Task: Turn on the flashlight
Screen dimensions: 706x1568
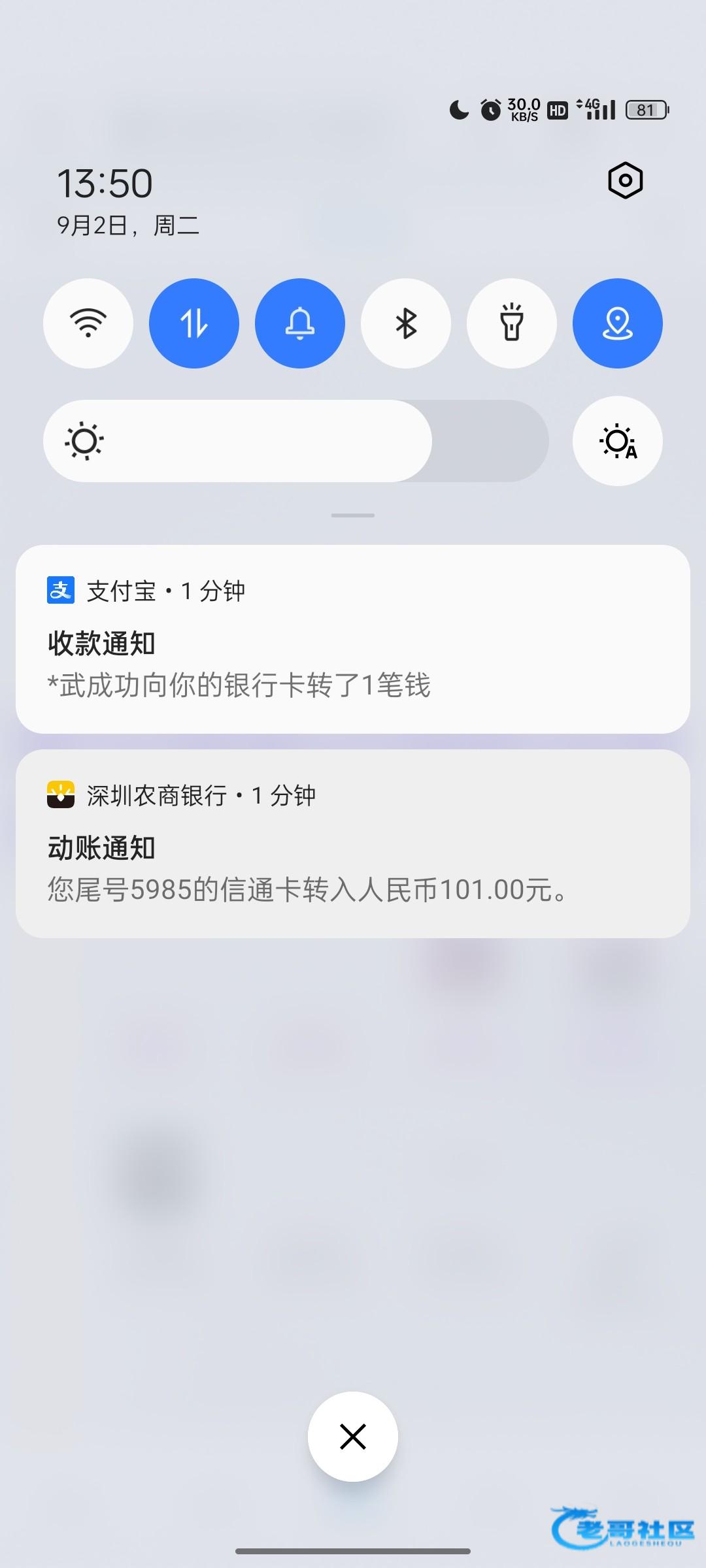Action: 512,323
